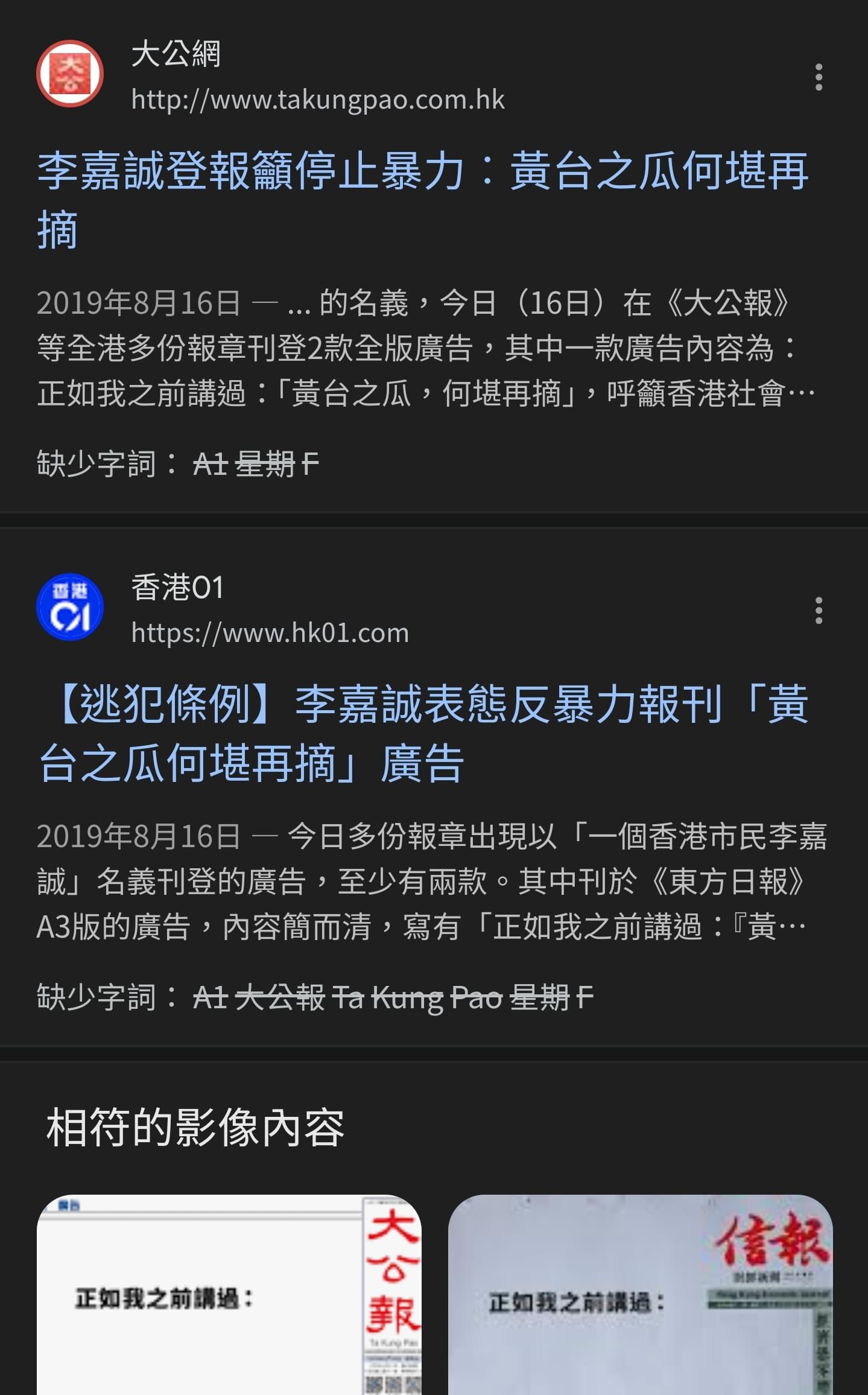The image size is (868, 1395).
Task: Open more options for 香港01 result
Action: point(819,611)
